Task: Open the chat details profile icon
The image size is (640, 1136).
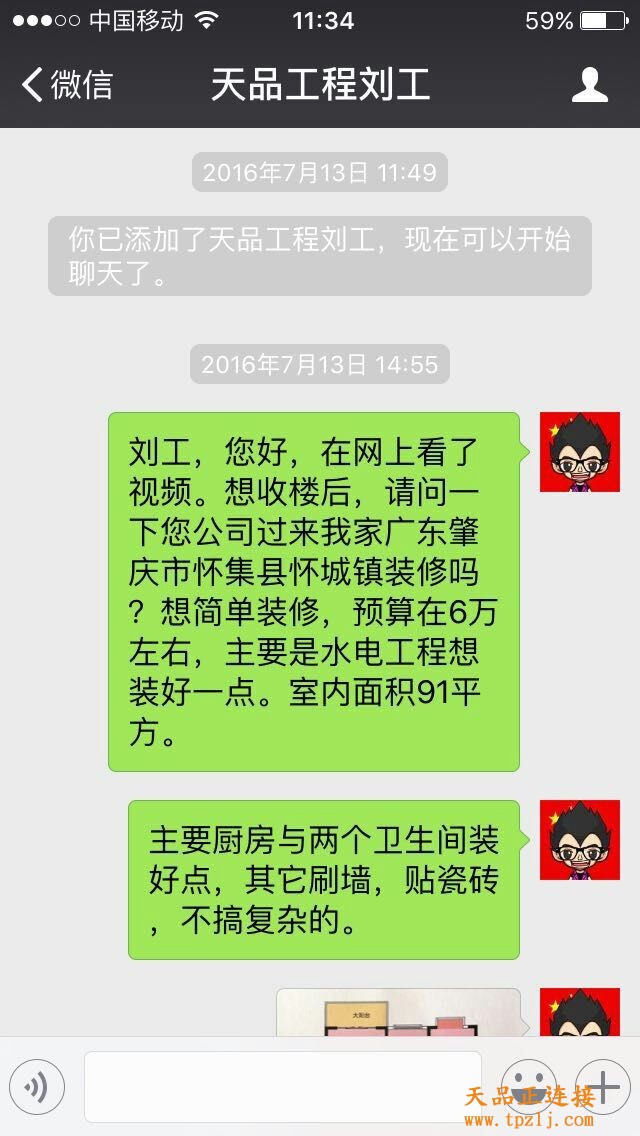Action: (x=590, y=85)
